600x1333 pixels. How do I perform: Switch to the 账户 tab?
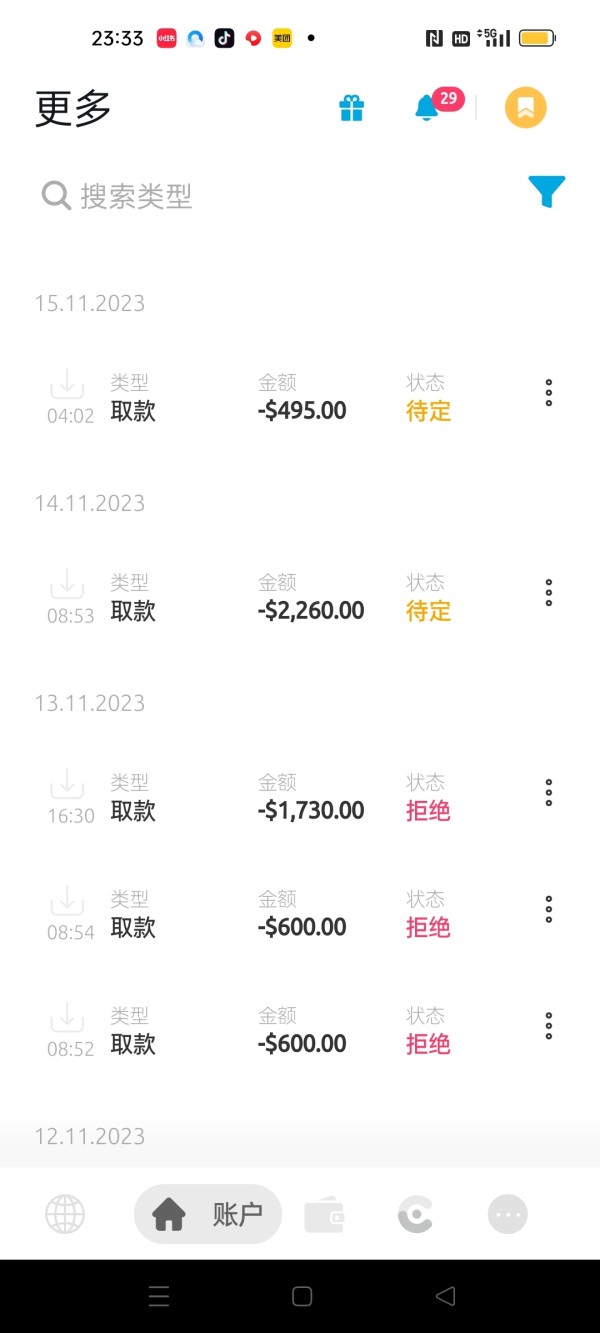point(208,1215)
